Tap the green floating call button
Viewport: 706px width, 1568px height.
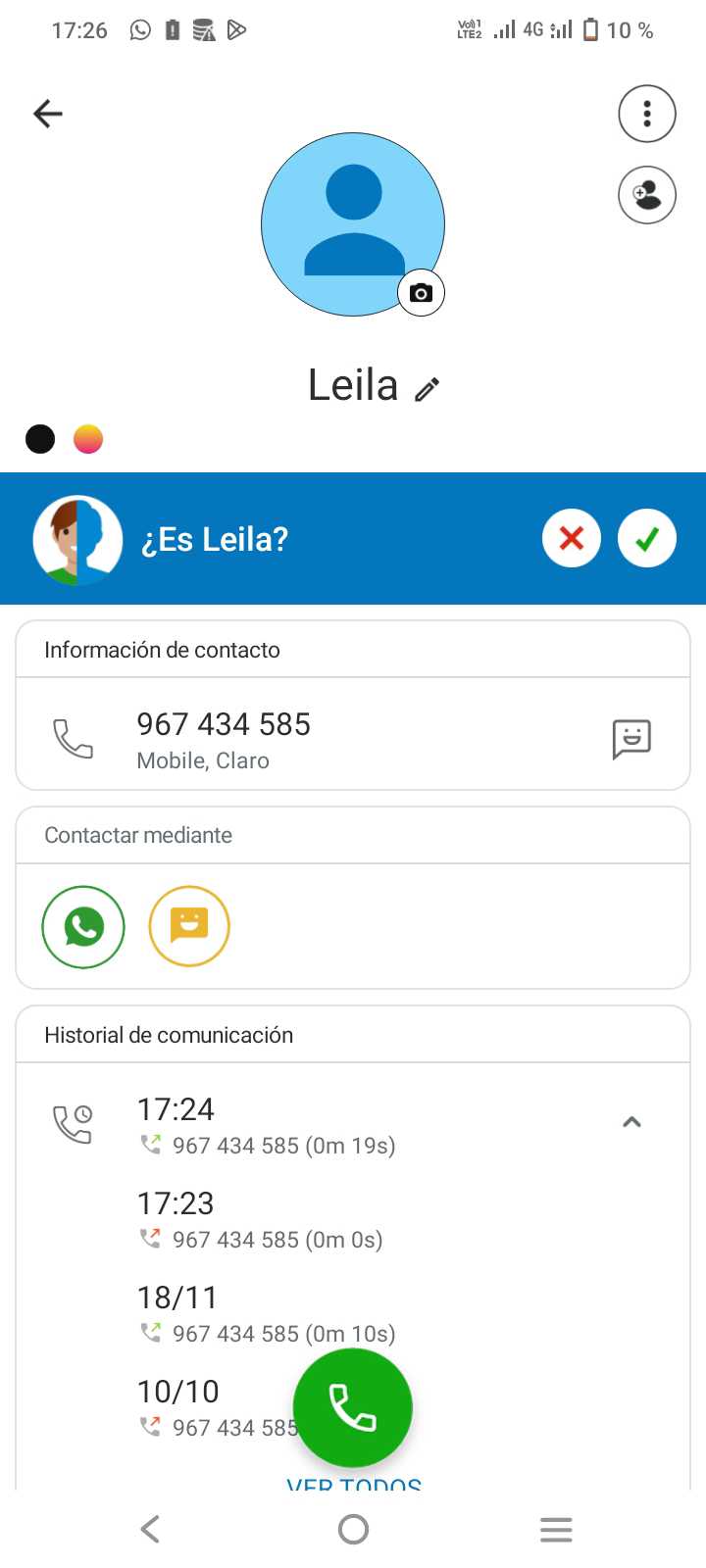(353, 1408)
